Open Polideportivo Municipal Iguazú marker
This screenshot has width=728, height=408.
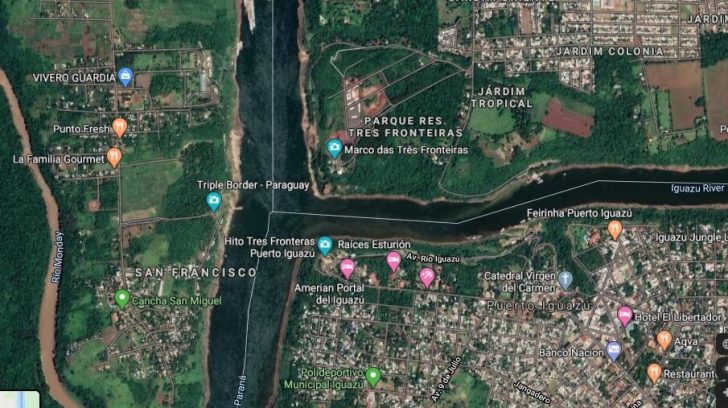coord(373,376)
